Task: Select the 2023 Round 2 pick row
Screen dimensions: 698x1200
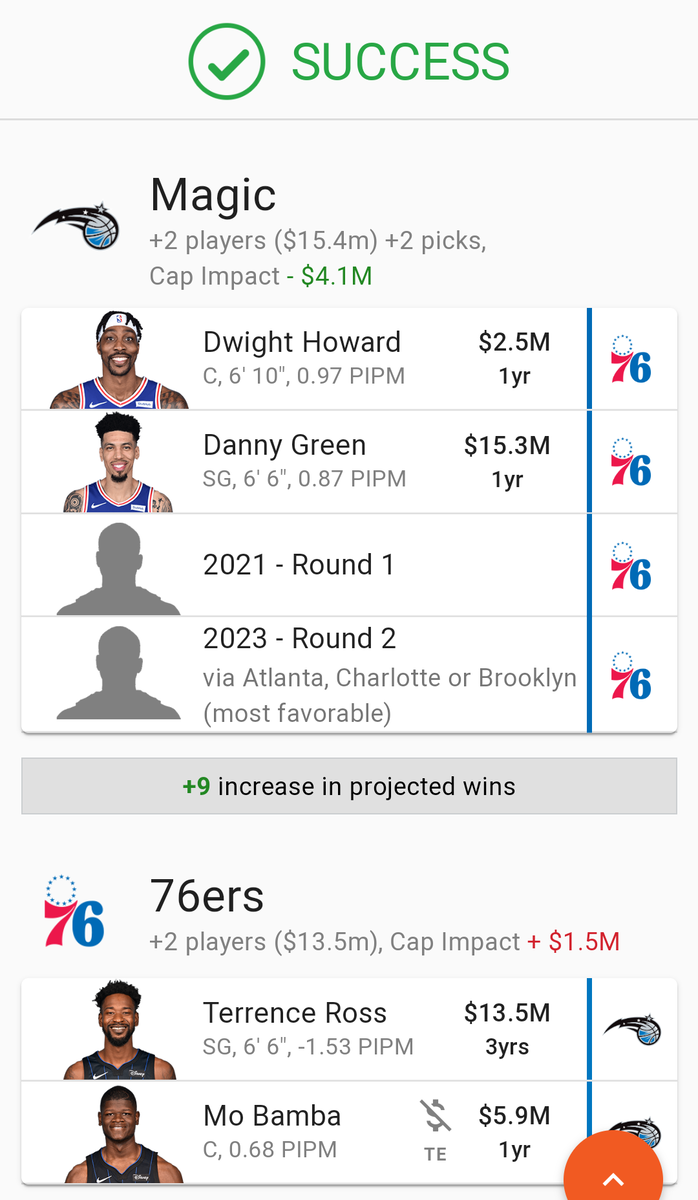Action: click(x=300, y=674)
